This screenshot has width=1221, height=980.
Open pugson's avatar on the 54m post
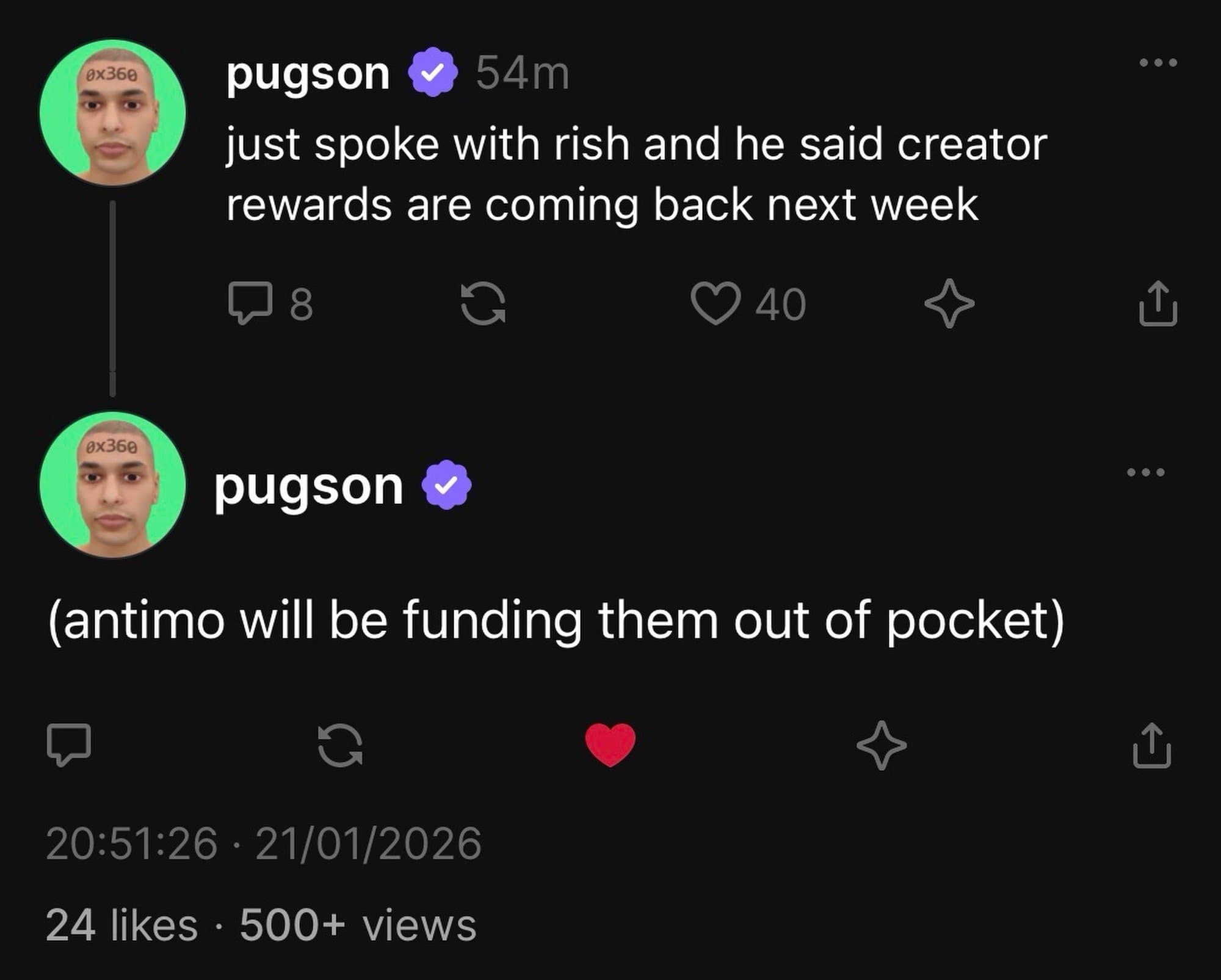click(112, 113)
